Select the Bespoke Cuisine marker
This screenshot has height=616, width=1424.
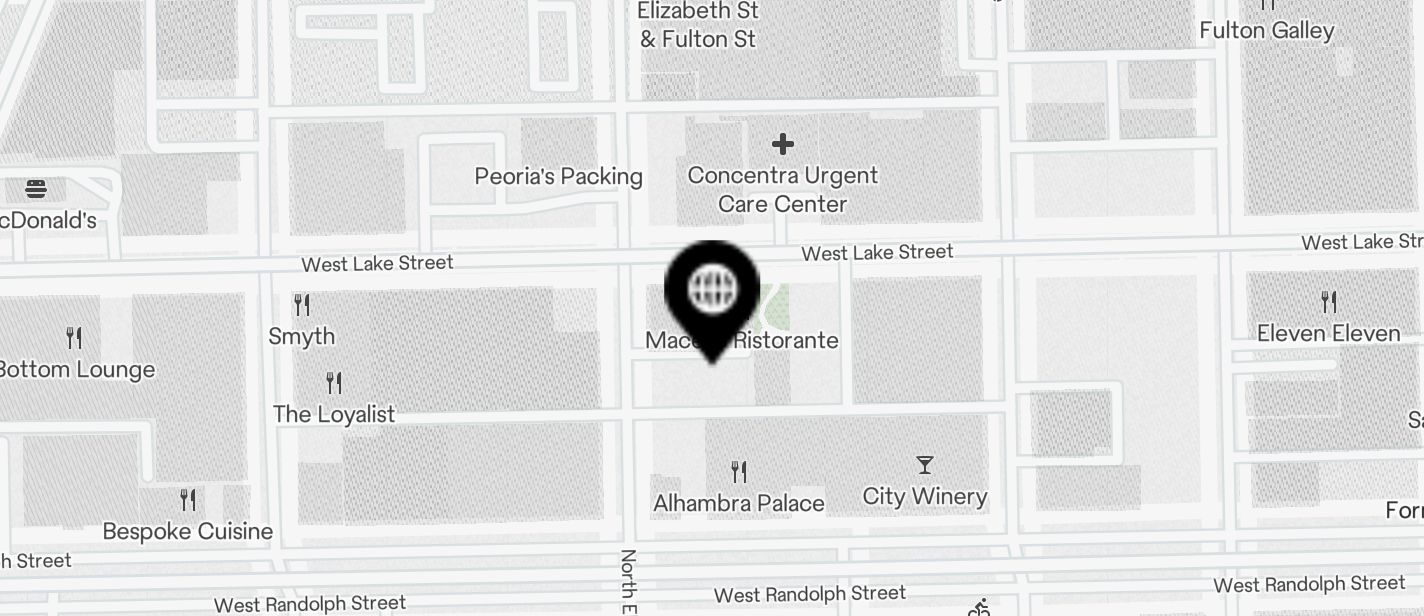pyautogui.click(x=188, y=500)
